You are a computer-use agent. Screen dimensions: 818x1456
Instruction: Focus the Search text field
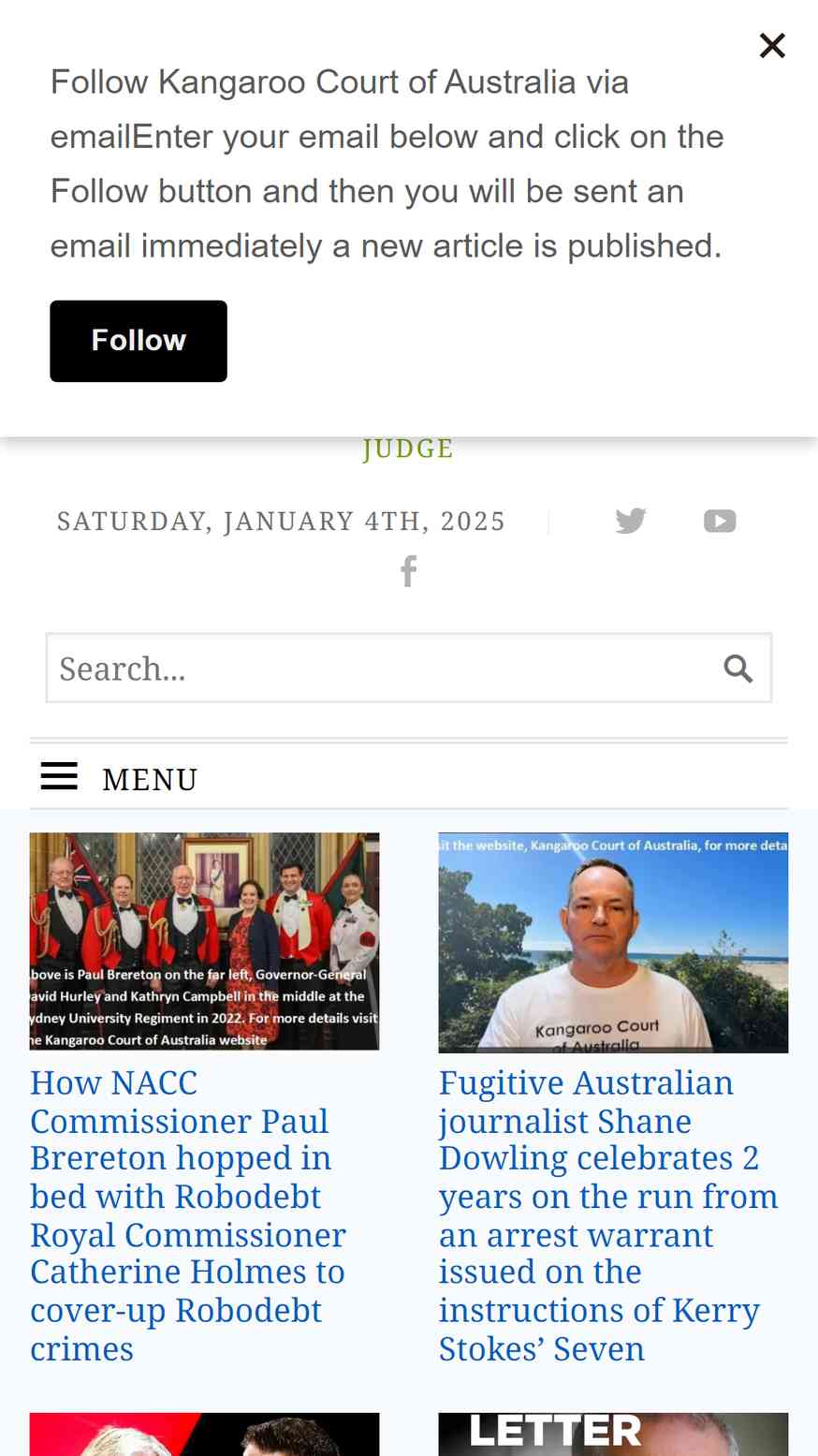[x=381, y=668]
